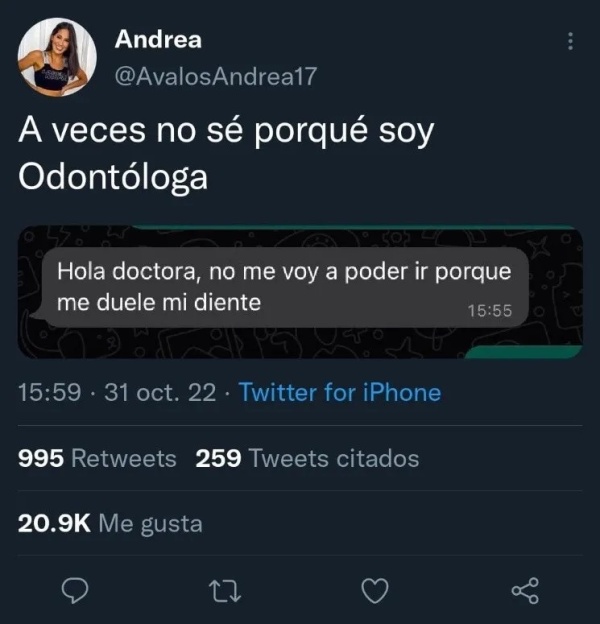Viewport: 600px width, 624px height.
Task: Open the tweet's three-dot overflow menu
Action: pyautogui.click(x=570, y=41)
